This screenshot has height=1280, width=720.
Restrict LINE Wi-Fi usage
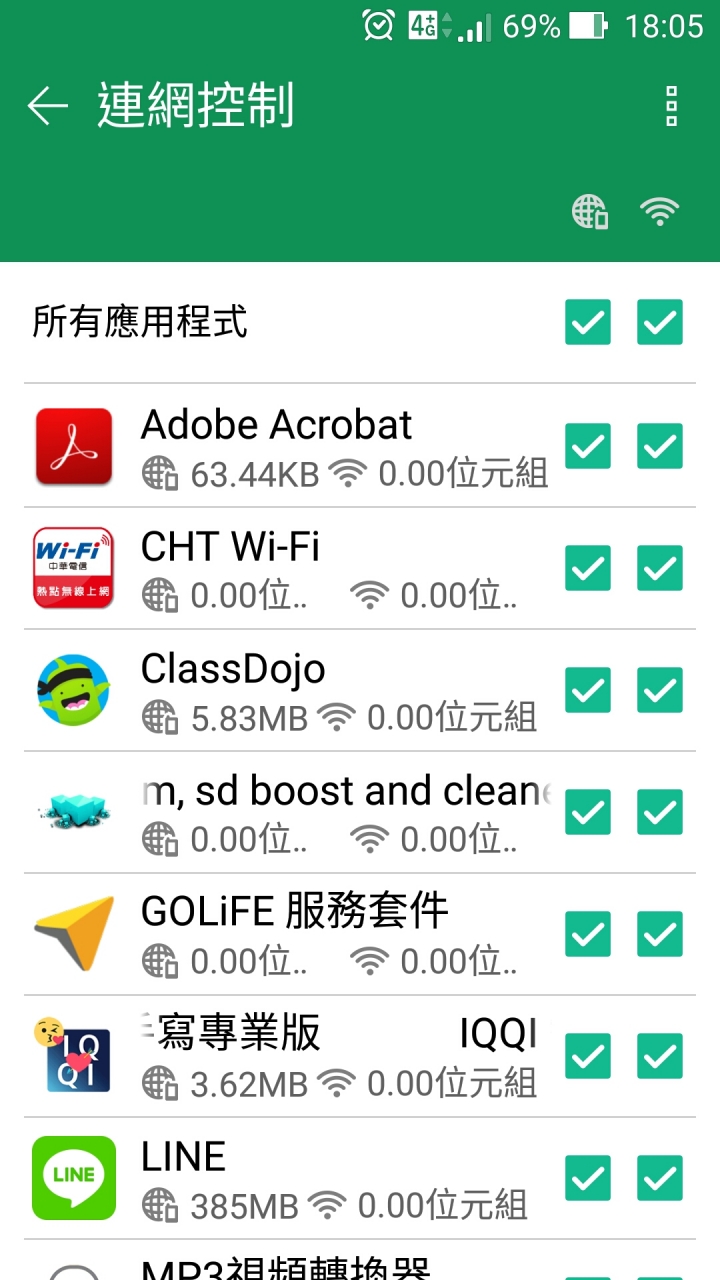click(660, 1178)
